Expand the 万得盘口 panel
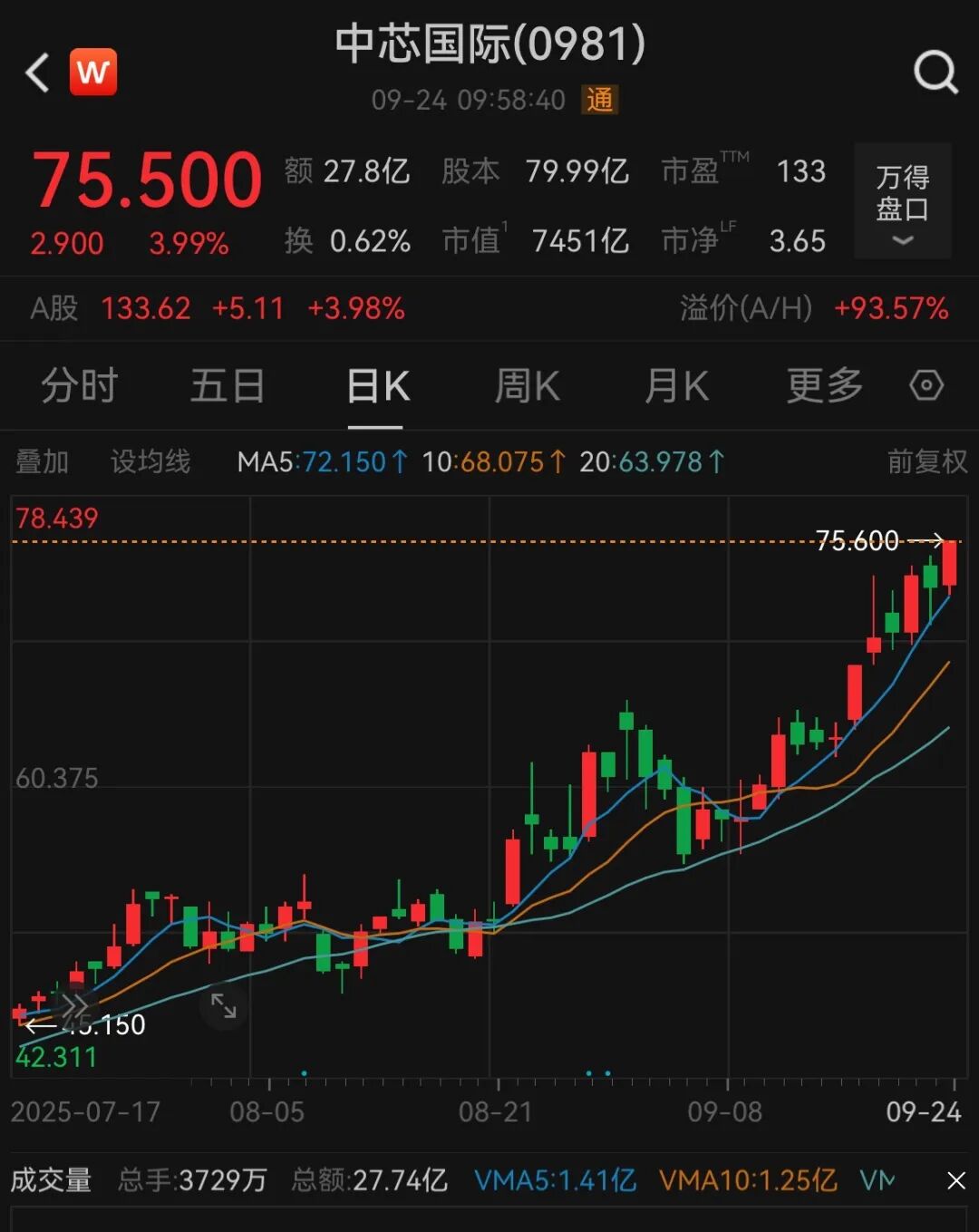This screenshot has width=979, height=1232. click(x=902, y=201)
